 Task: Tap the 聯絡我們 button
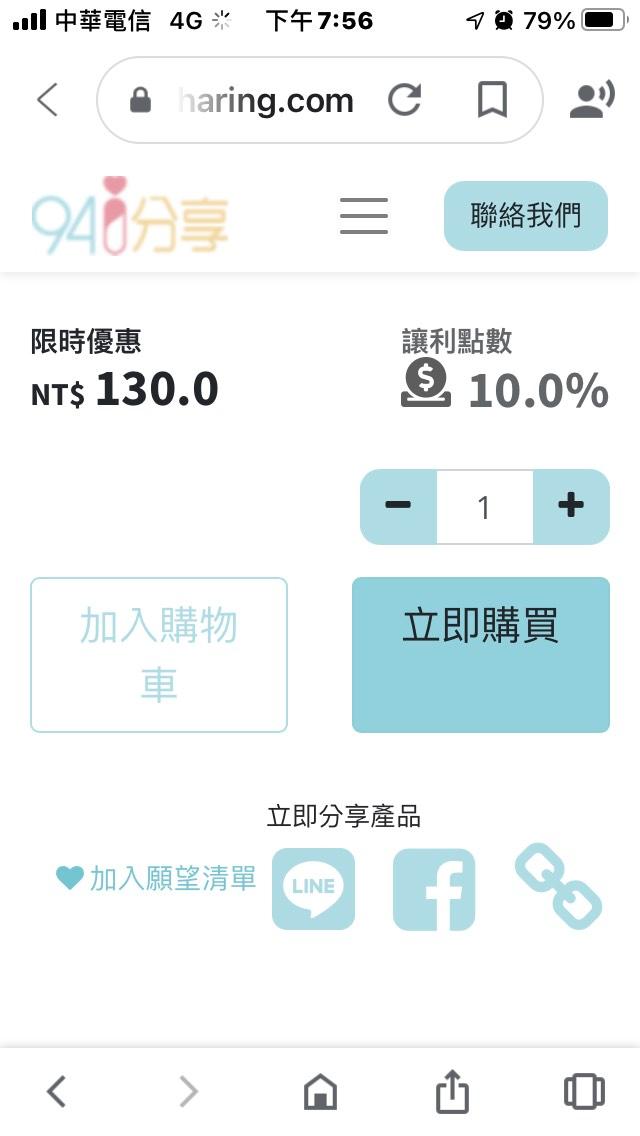coord(525,215)
